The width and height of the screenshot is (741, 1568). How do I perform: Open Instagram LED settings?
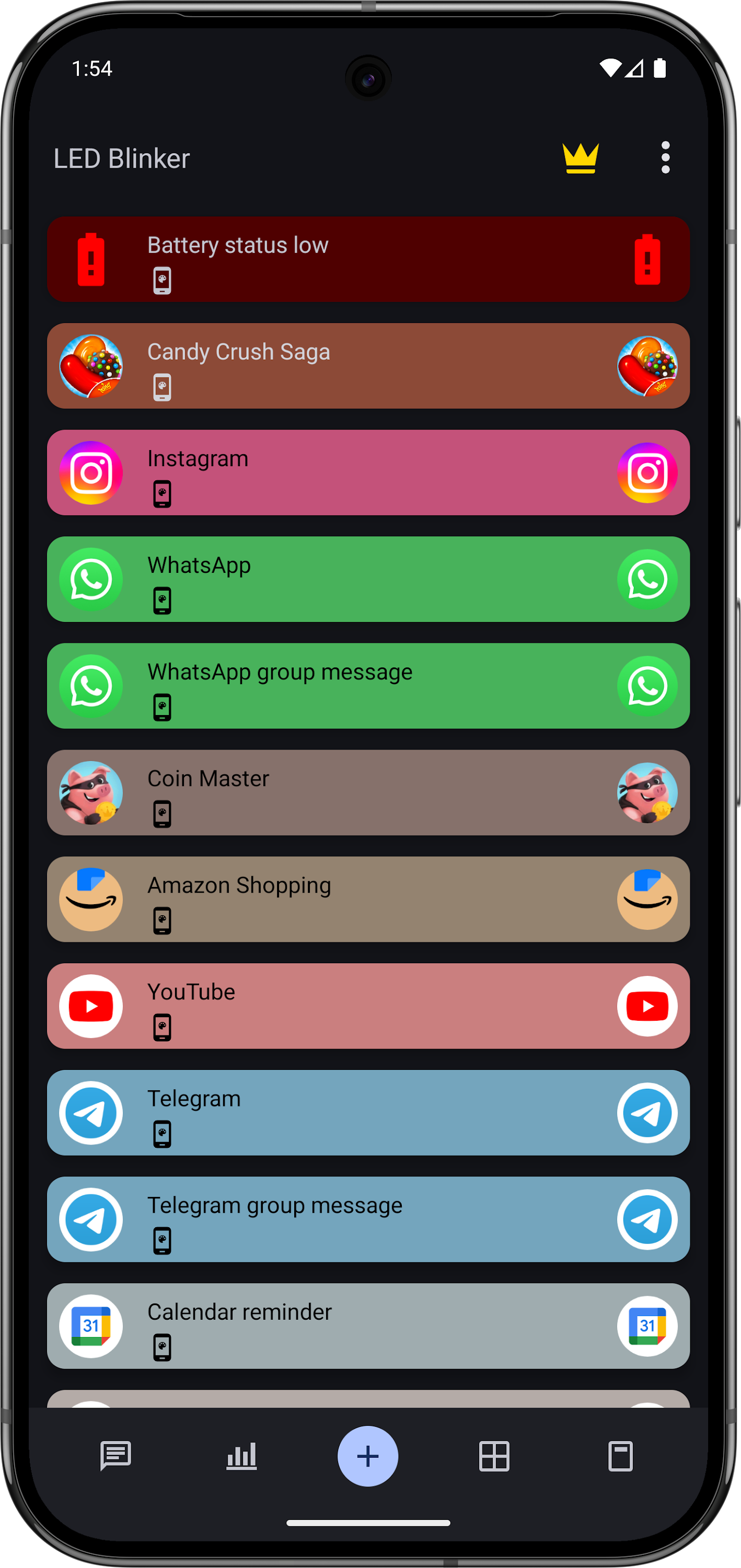(368, 472)
